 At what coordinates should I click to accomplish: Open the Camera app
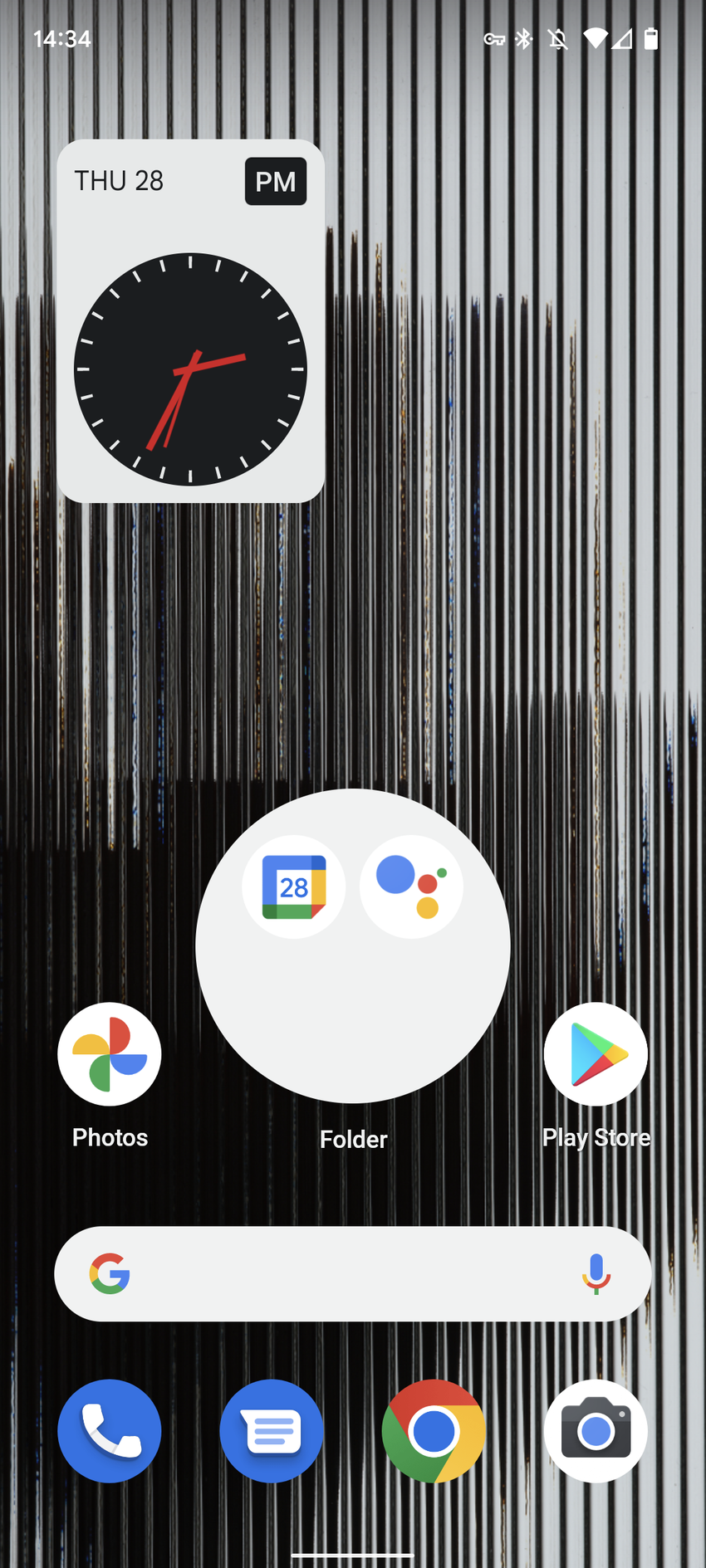[x=596, y=1431]
